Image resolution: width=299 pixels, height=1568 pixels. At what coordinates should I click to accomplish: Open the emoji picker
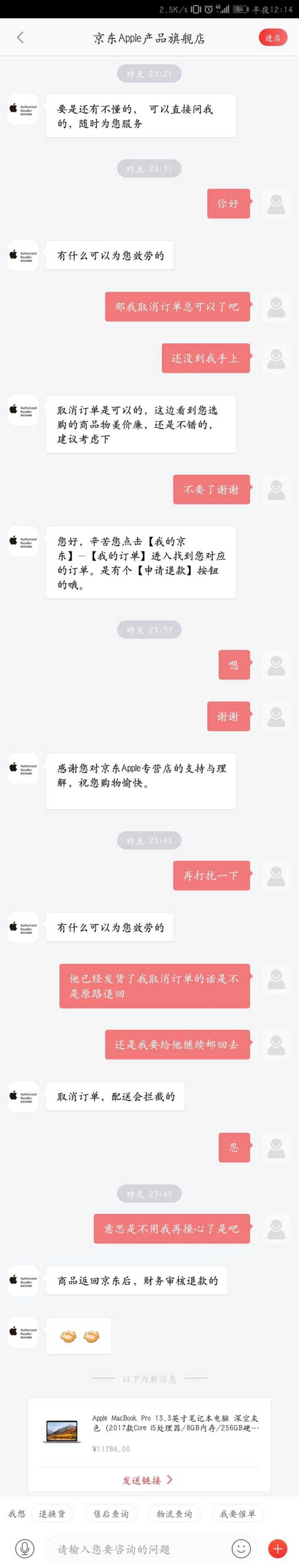pos(241,1548)
